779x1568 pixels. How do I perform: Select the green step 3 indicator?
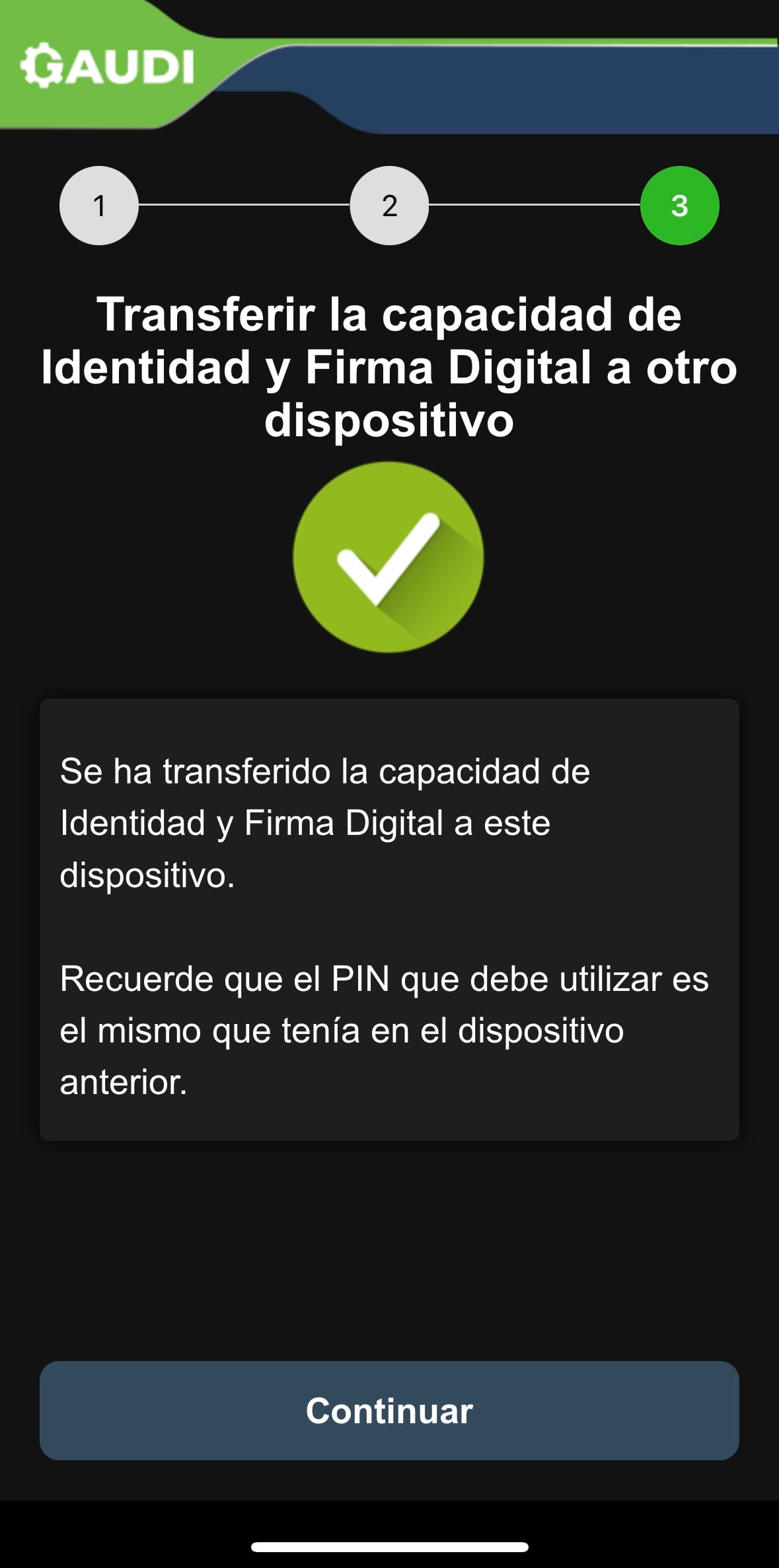click(679, 205)
